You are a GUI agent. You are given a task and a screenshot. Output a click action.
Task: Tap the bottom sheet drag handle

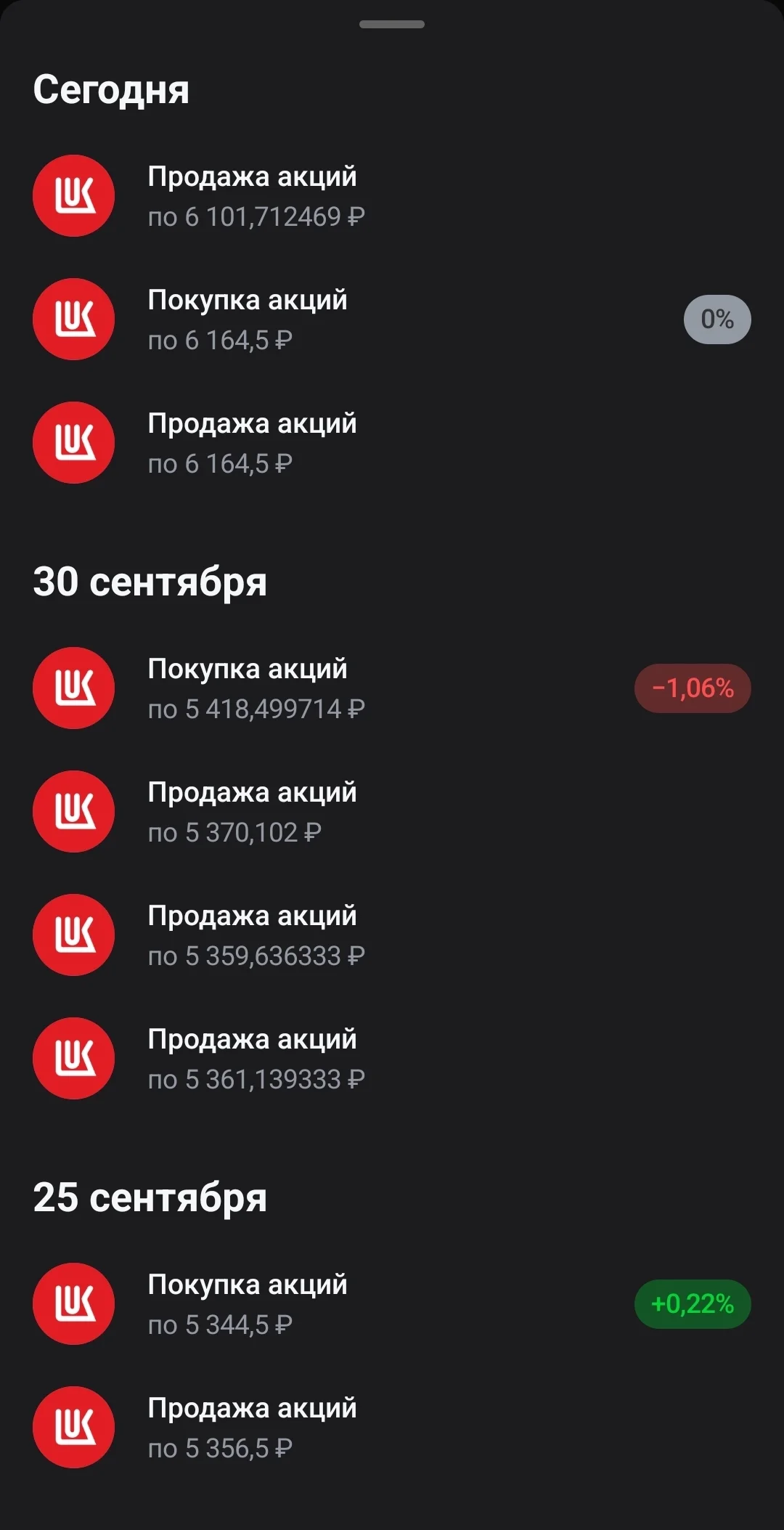coord(392,25)
